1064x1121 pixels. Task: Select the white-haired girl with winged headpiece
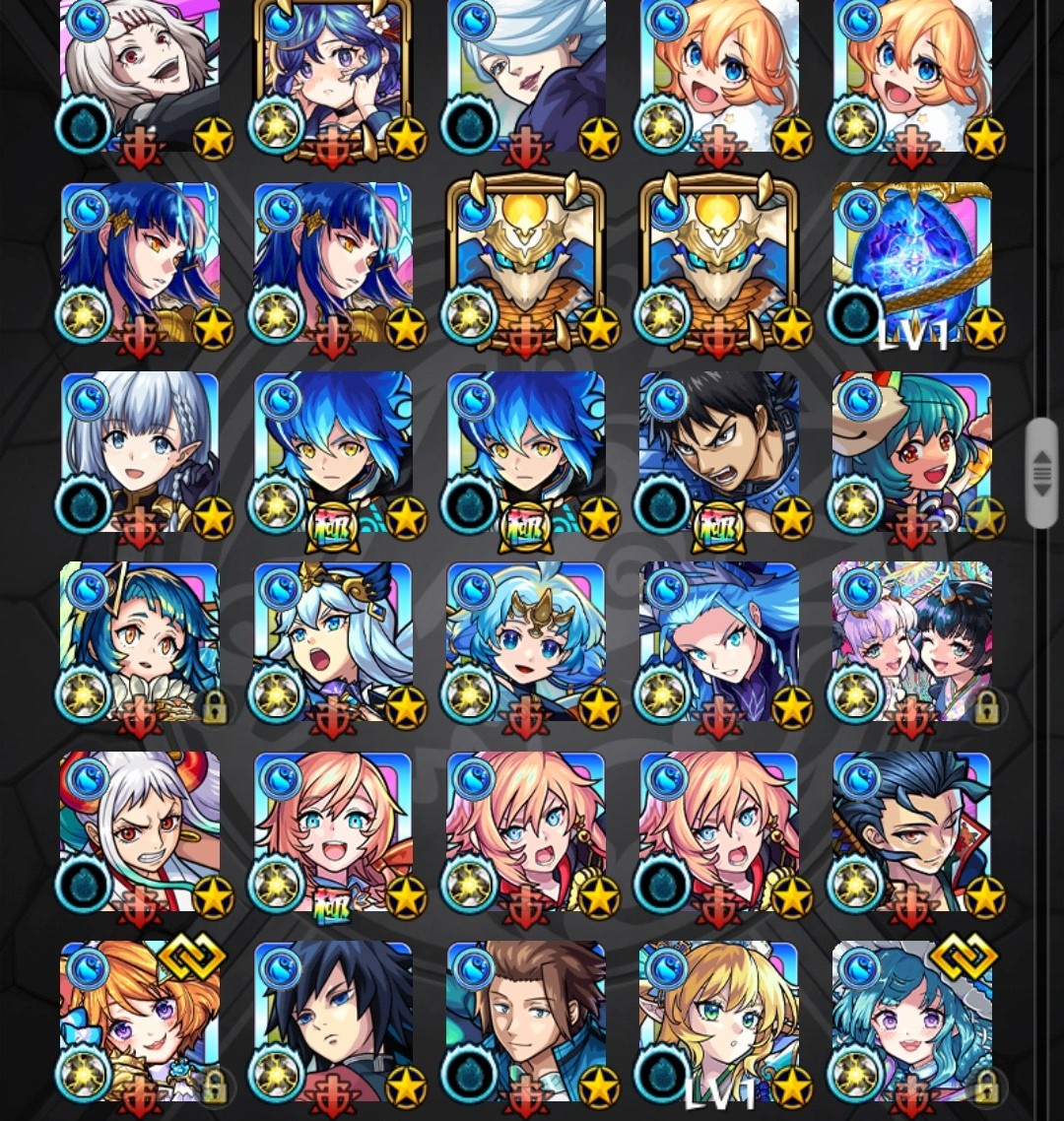pos(333,641)
